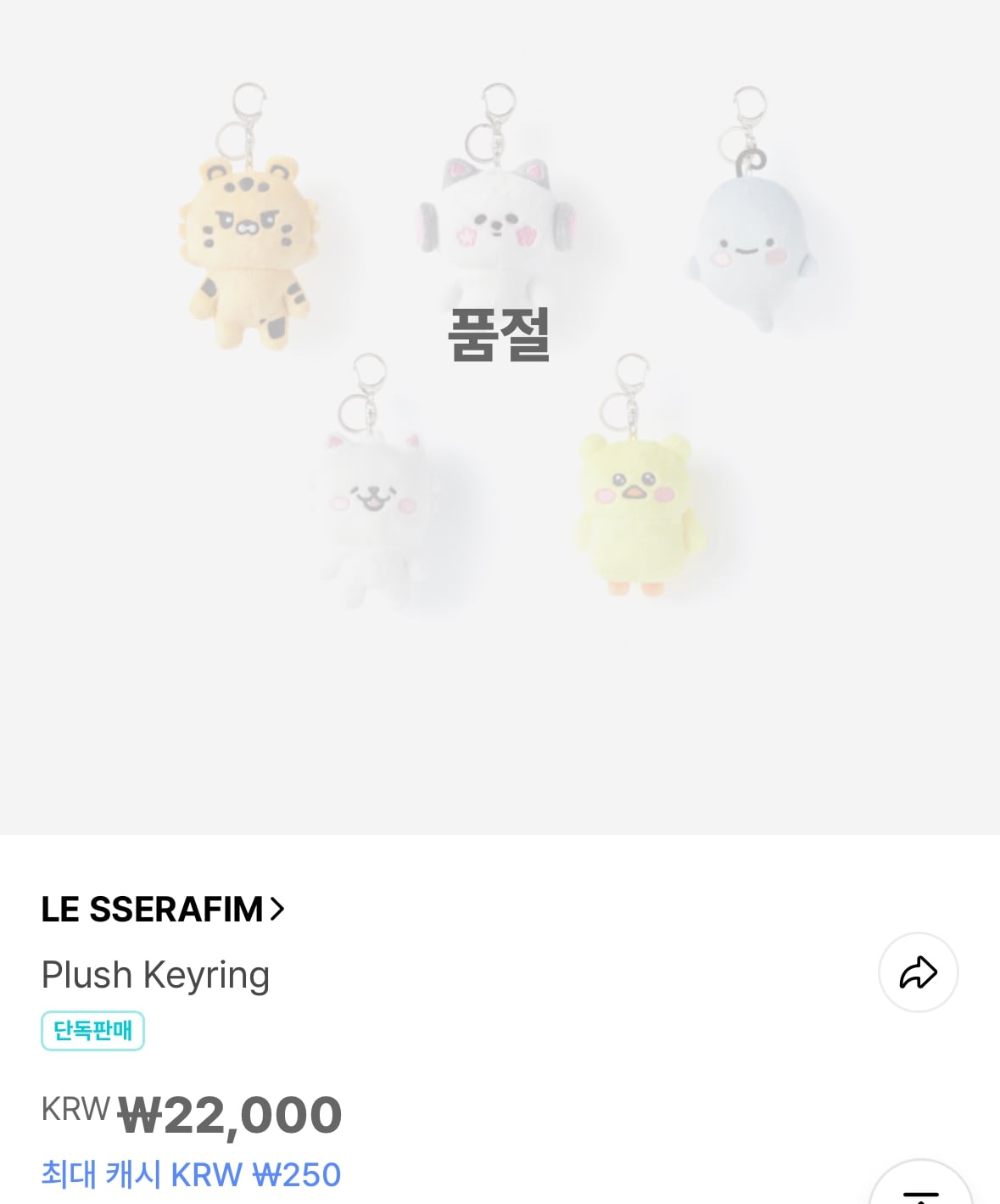Open the LE SSERAFIM artist shop link
1000x1204 pixels.
[162, 910]
